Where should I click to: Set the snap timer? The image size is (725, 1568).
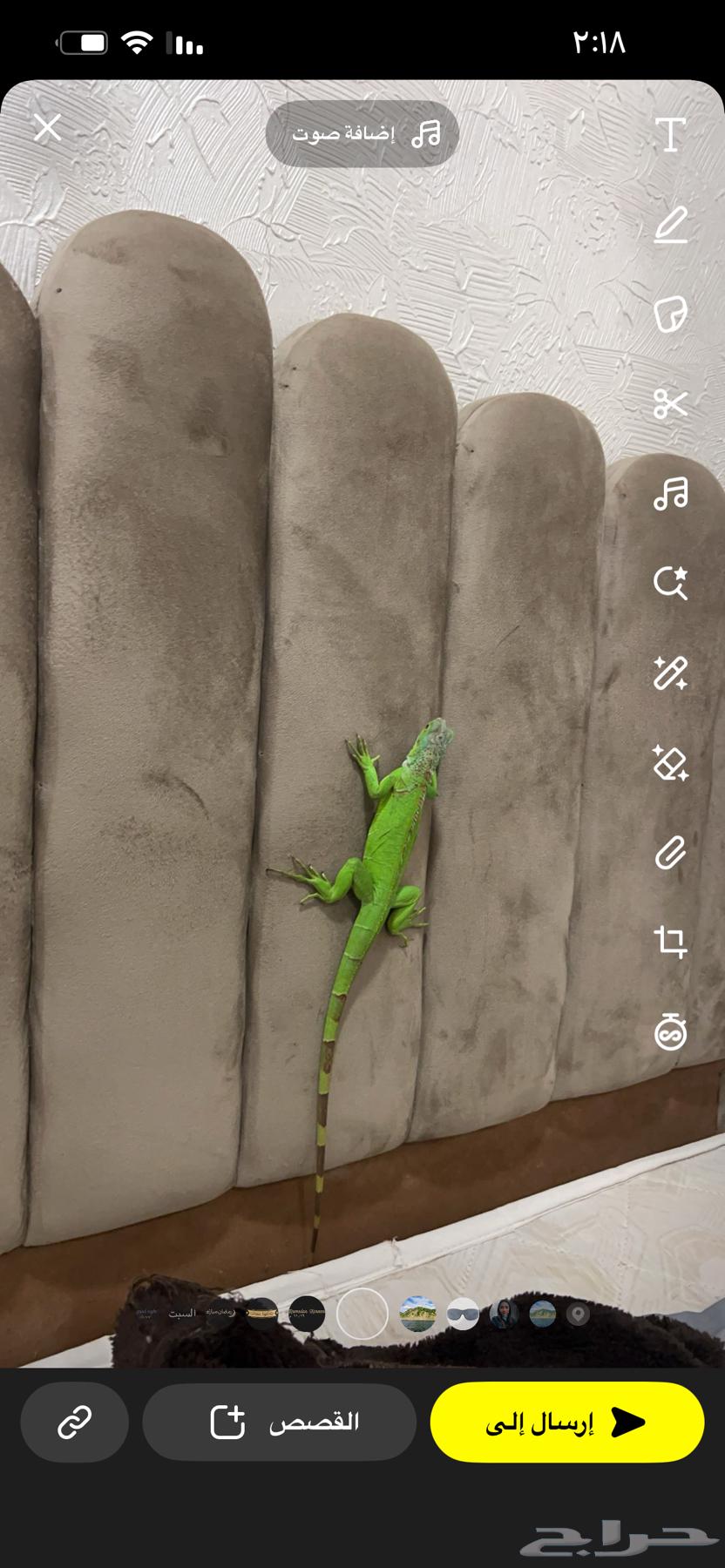click(x=670, y=1032)
